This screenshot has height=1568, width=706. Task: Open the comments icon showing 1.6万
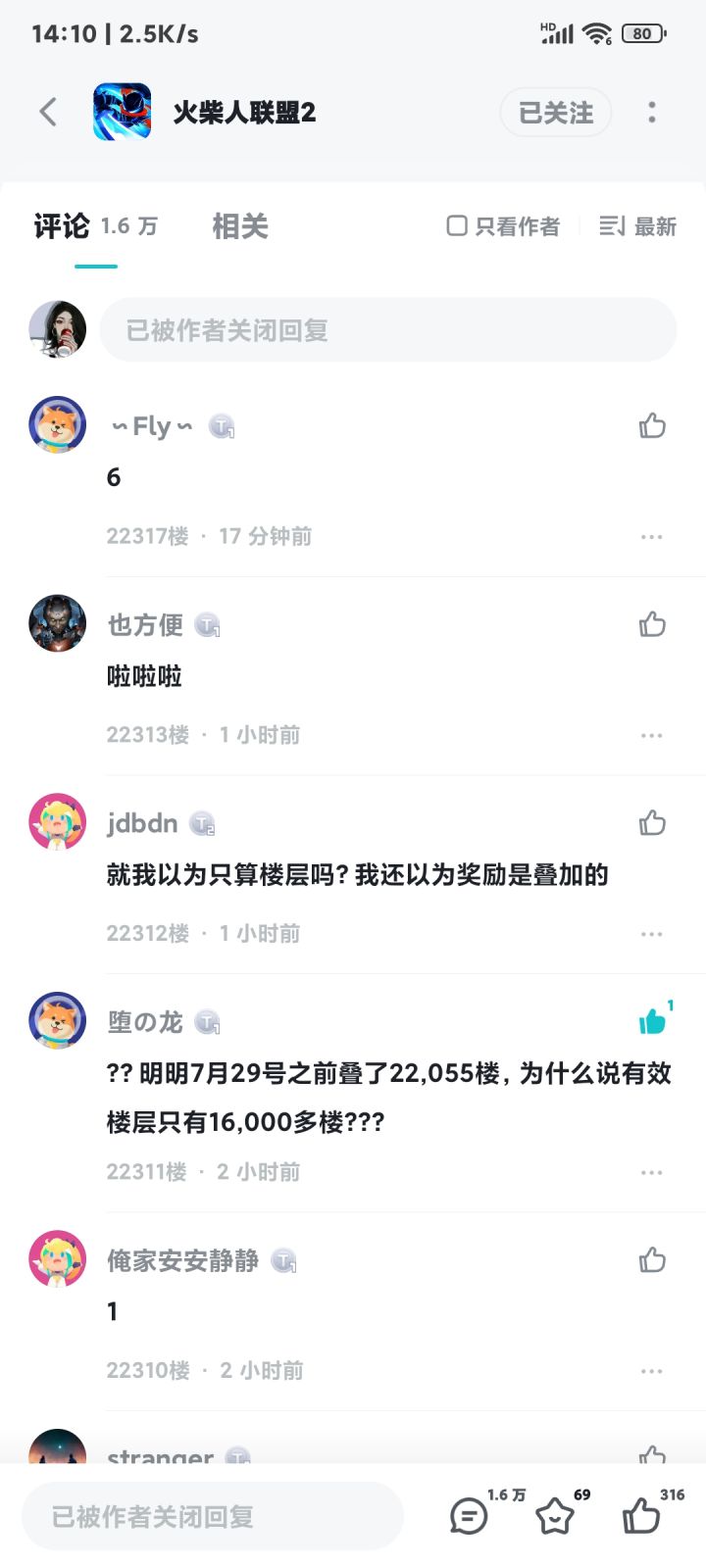click(470, 1516)
